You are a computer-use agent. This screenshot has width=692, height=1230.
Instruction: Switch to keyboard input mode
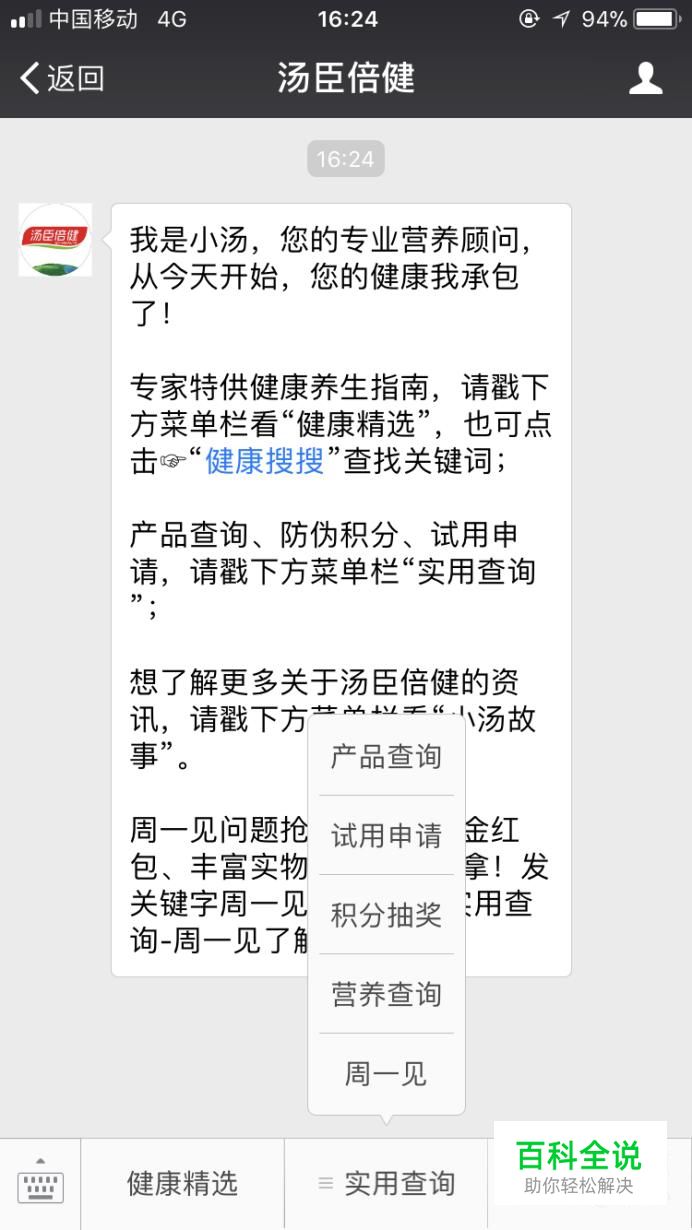(40, 1184)
